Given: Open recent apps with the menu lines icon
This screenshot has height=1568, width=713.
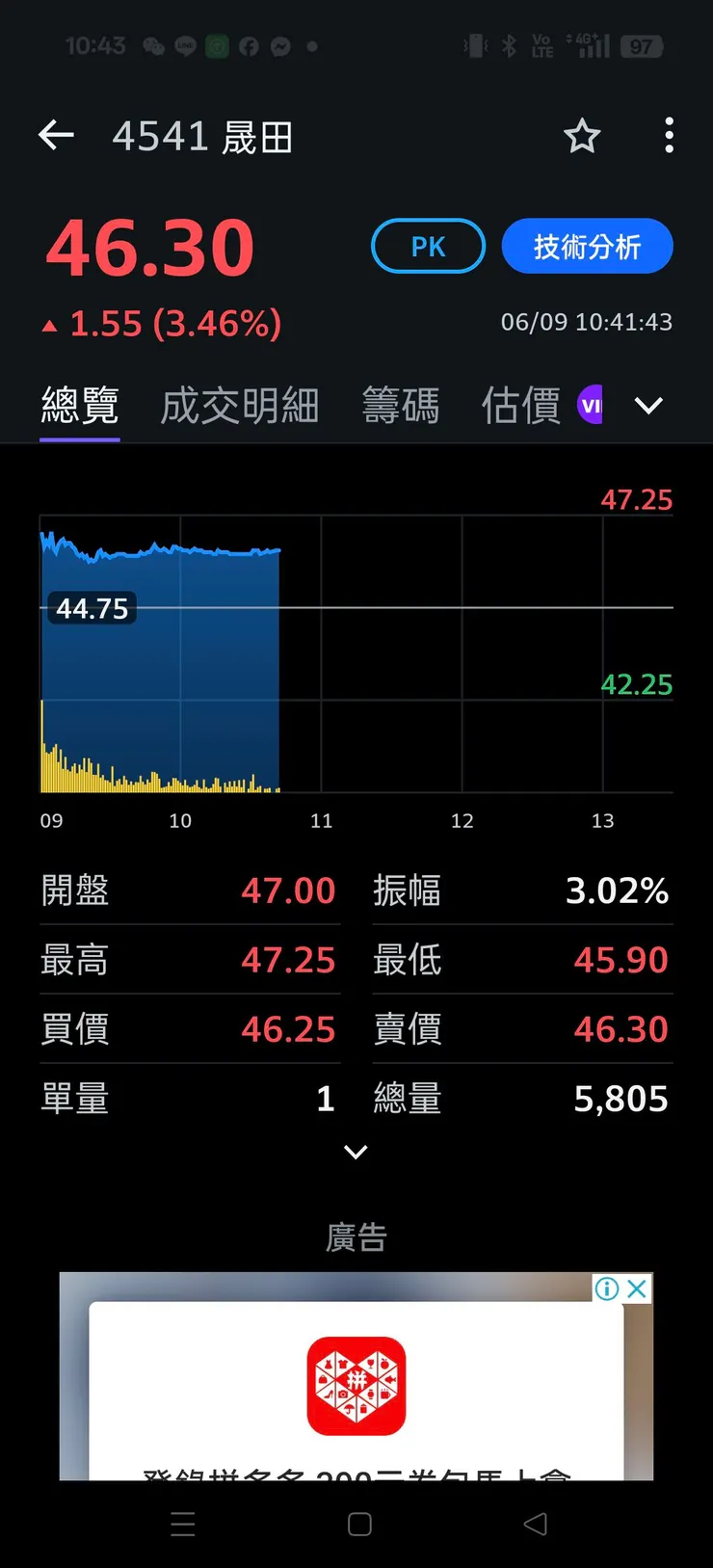Looking at the screenshot, I should coord(182,1524).
